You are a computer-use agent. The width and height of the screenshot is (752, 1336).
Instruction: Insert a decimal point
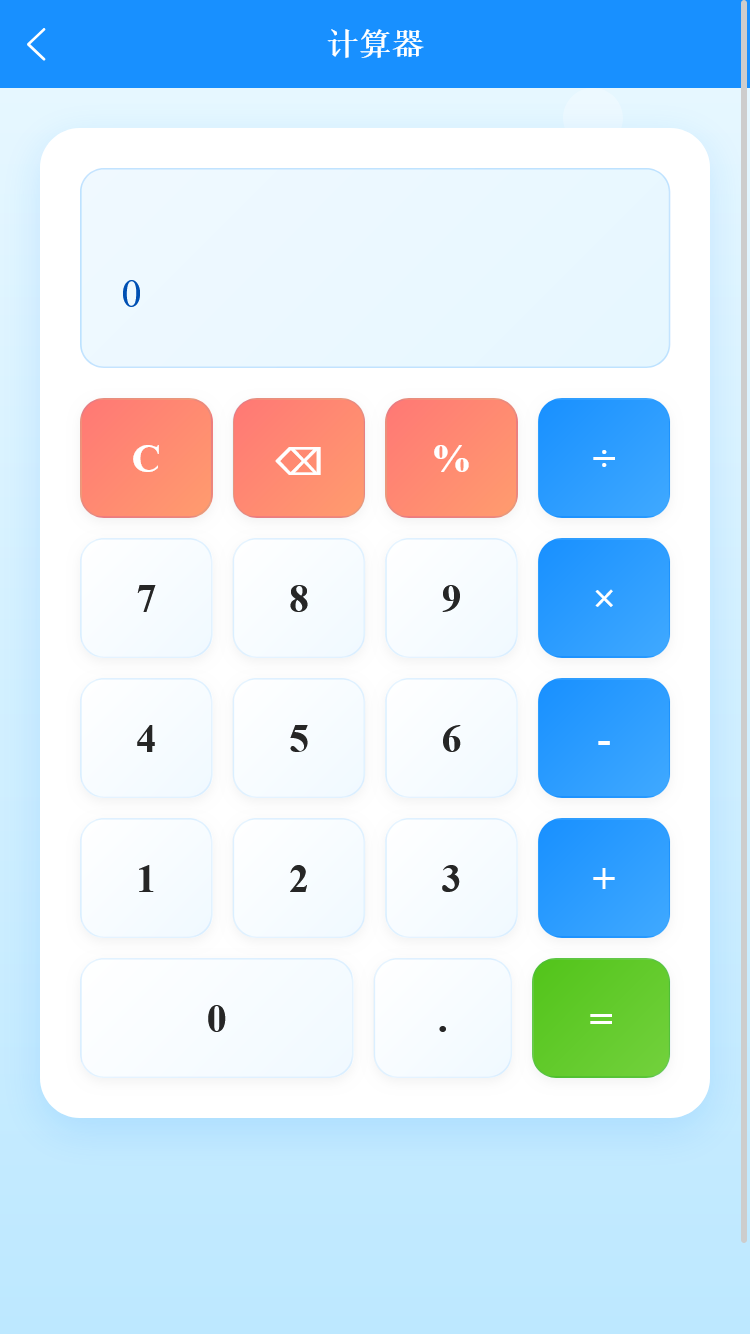pos(443,1018)
